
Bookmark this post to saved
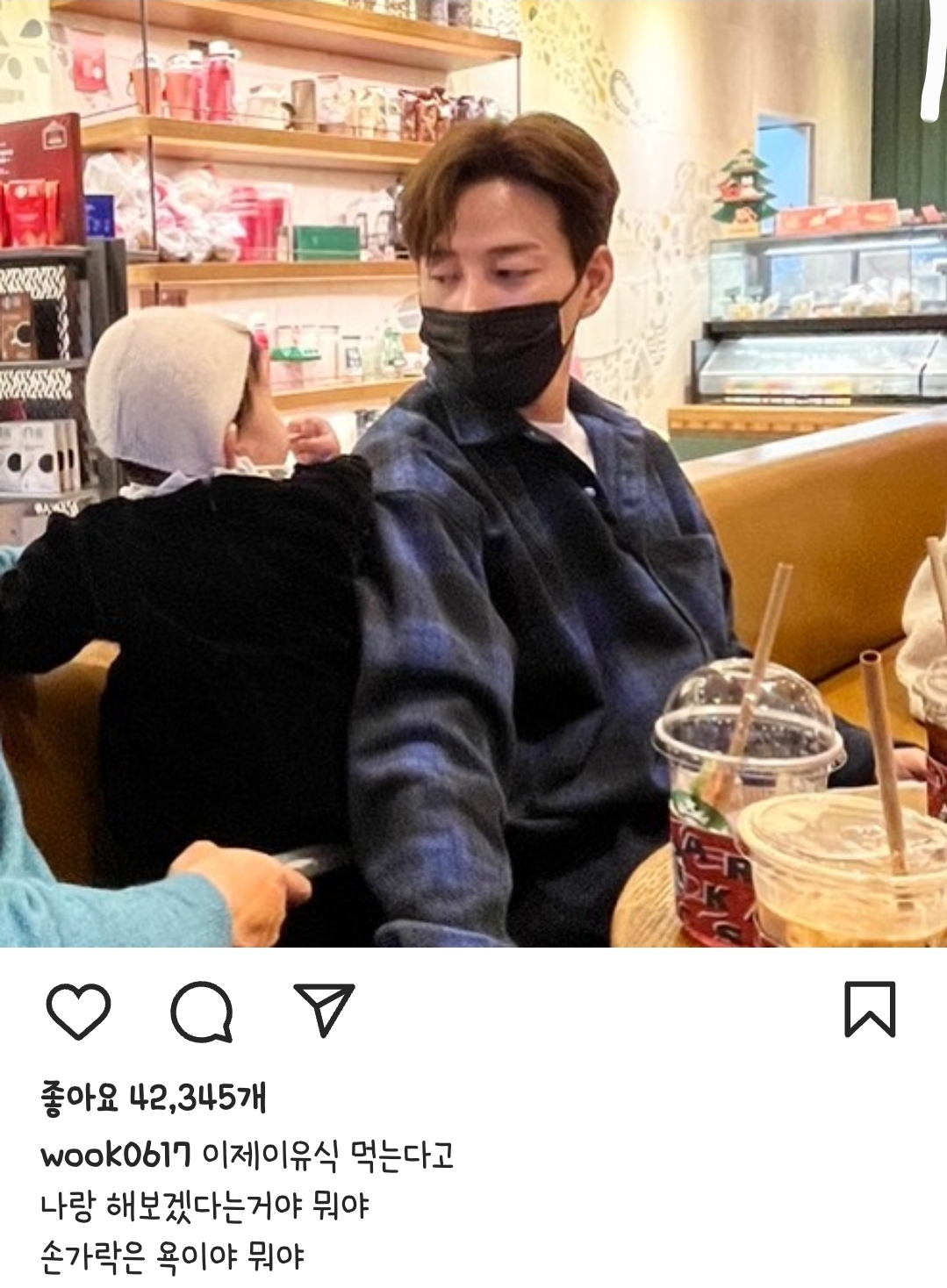pyautogui.click(x=869, y=1009)
